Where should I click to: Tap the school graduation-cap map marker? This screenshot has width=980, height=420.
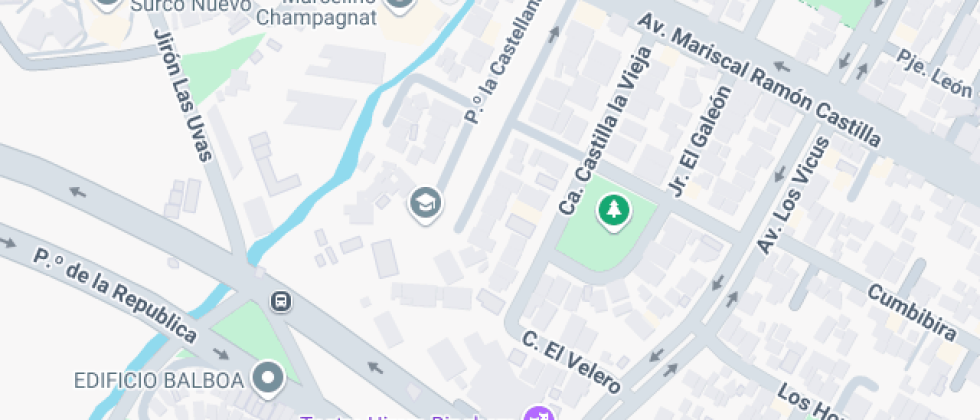[x=426, y=203]
